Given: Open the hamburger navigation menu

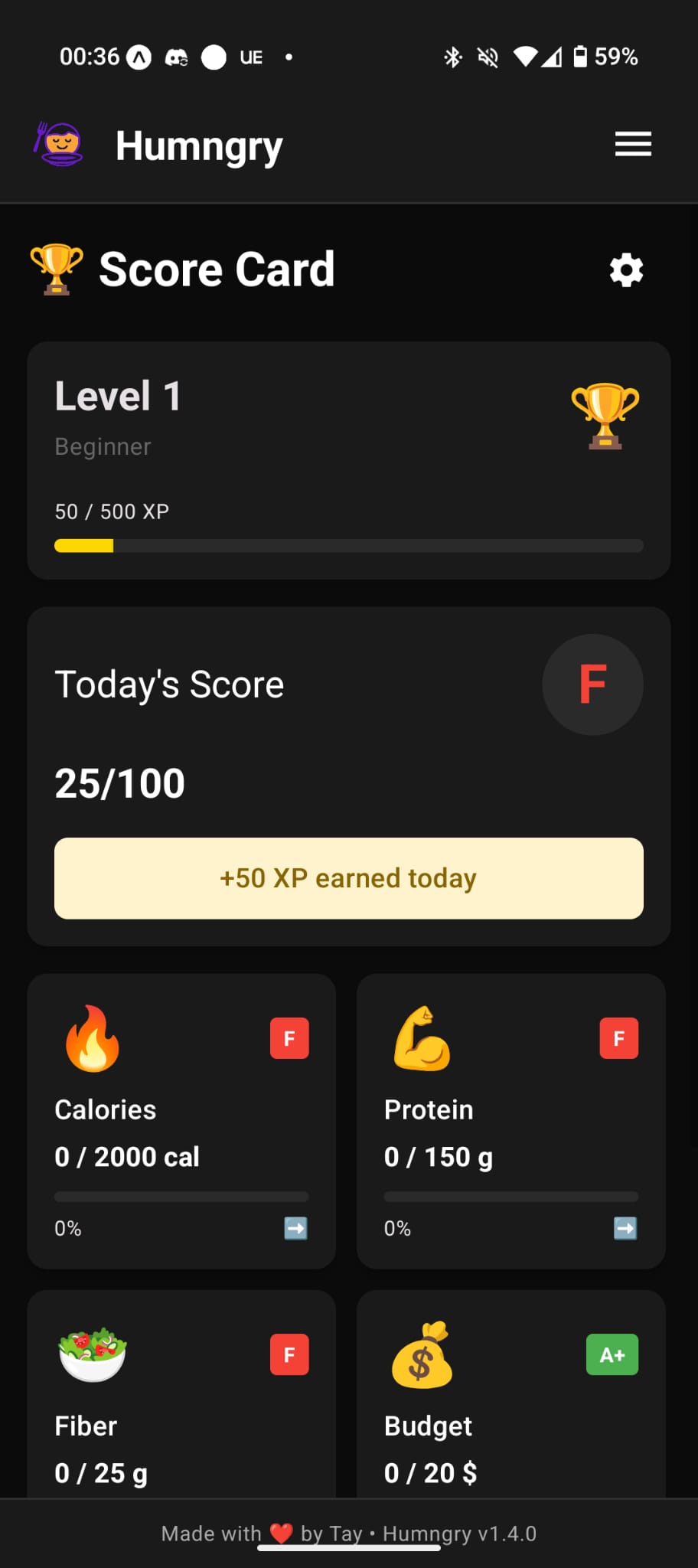Looking at the screenshot, I should pyautogui.click(x=633, y=144).
